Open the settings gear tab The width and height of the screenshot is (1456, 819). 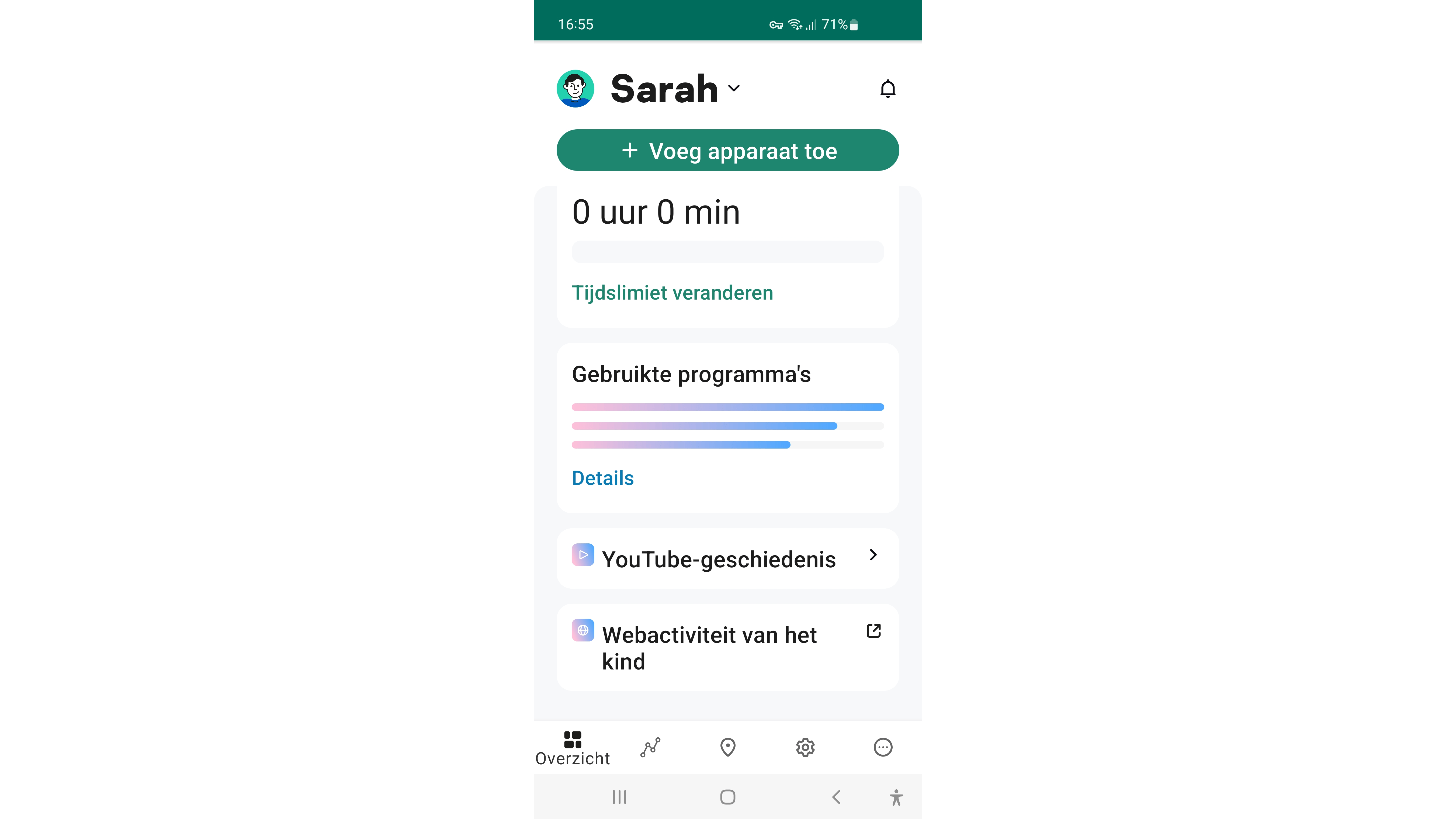pos(805,747)
